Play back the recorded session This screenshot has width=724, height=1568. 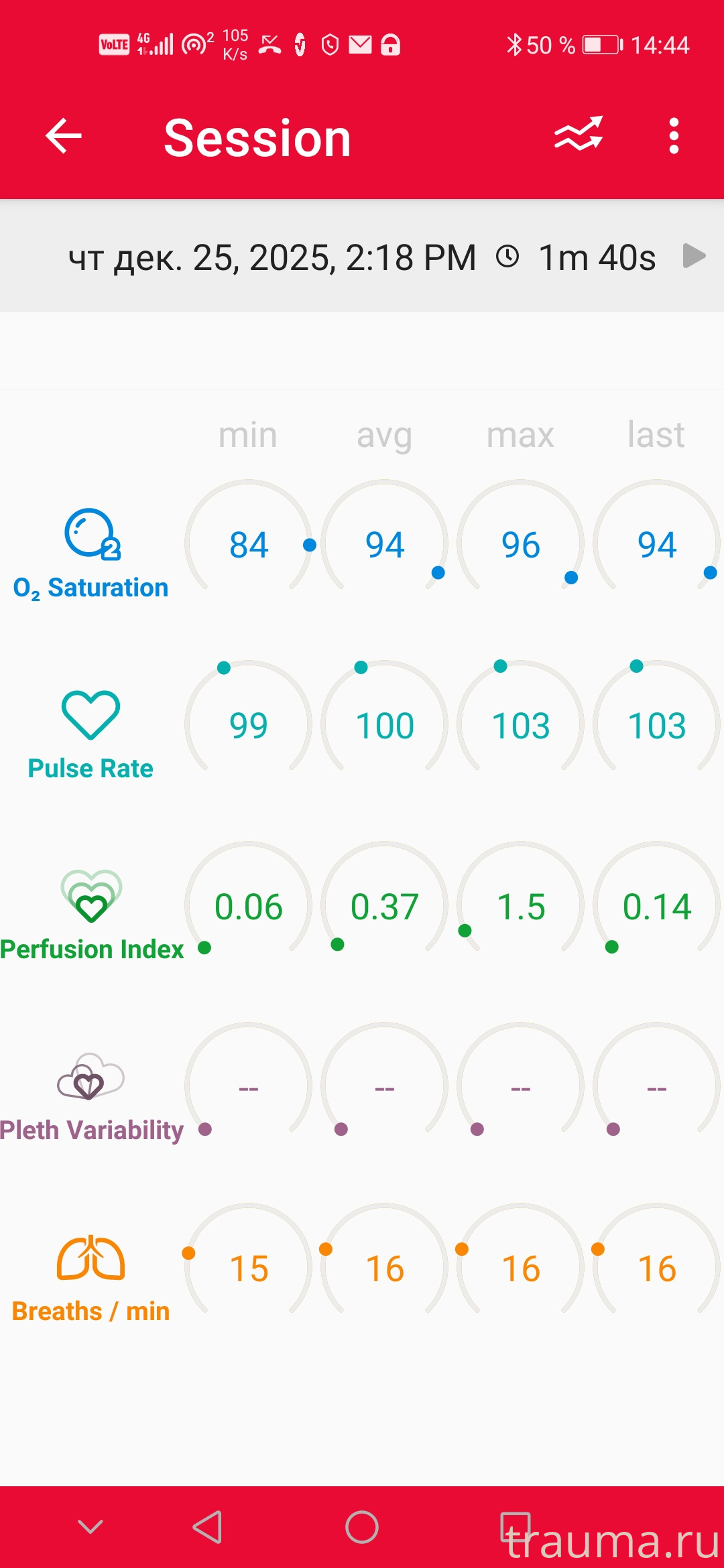694,256
